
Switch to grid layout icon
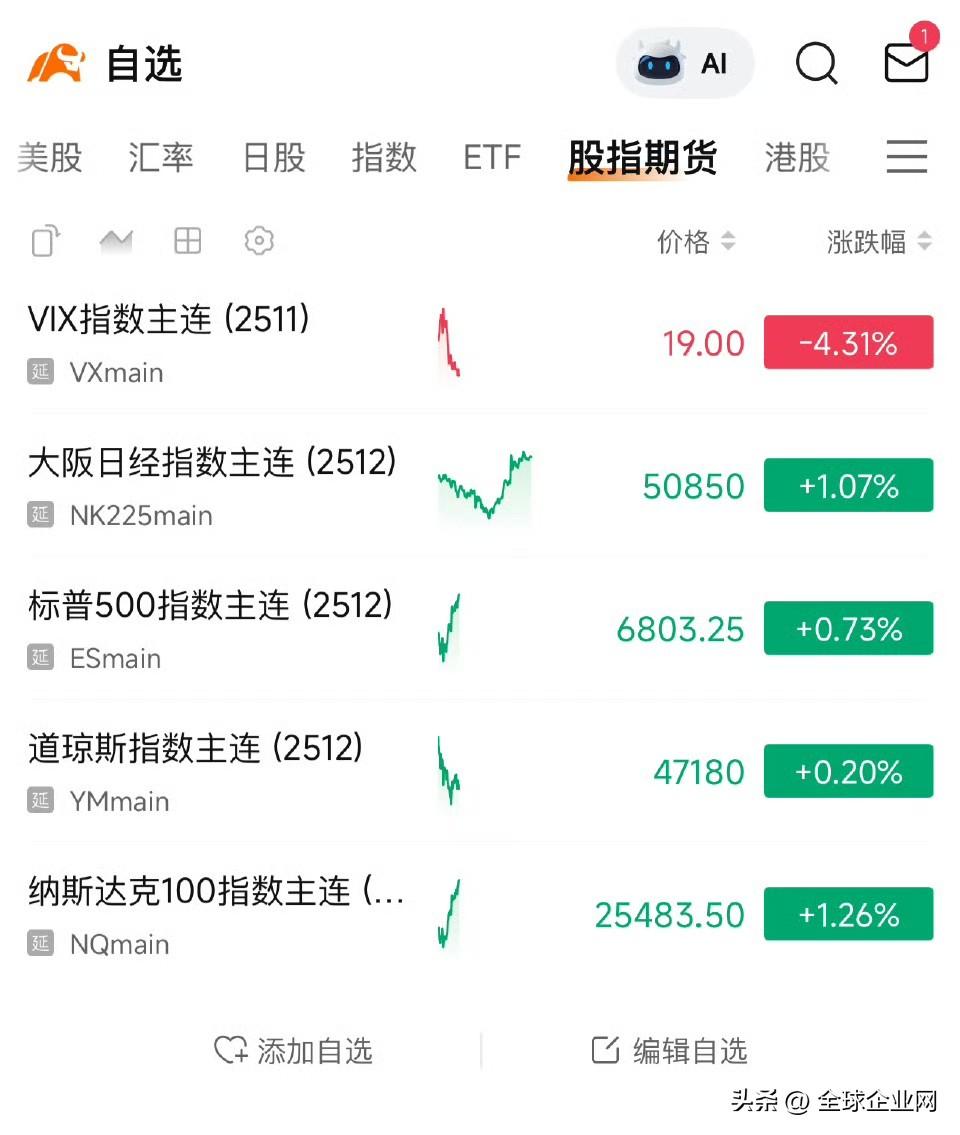tap(188, 241)
